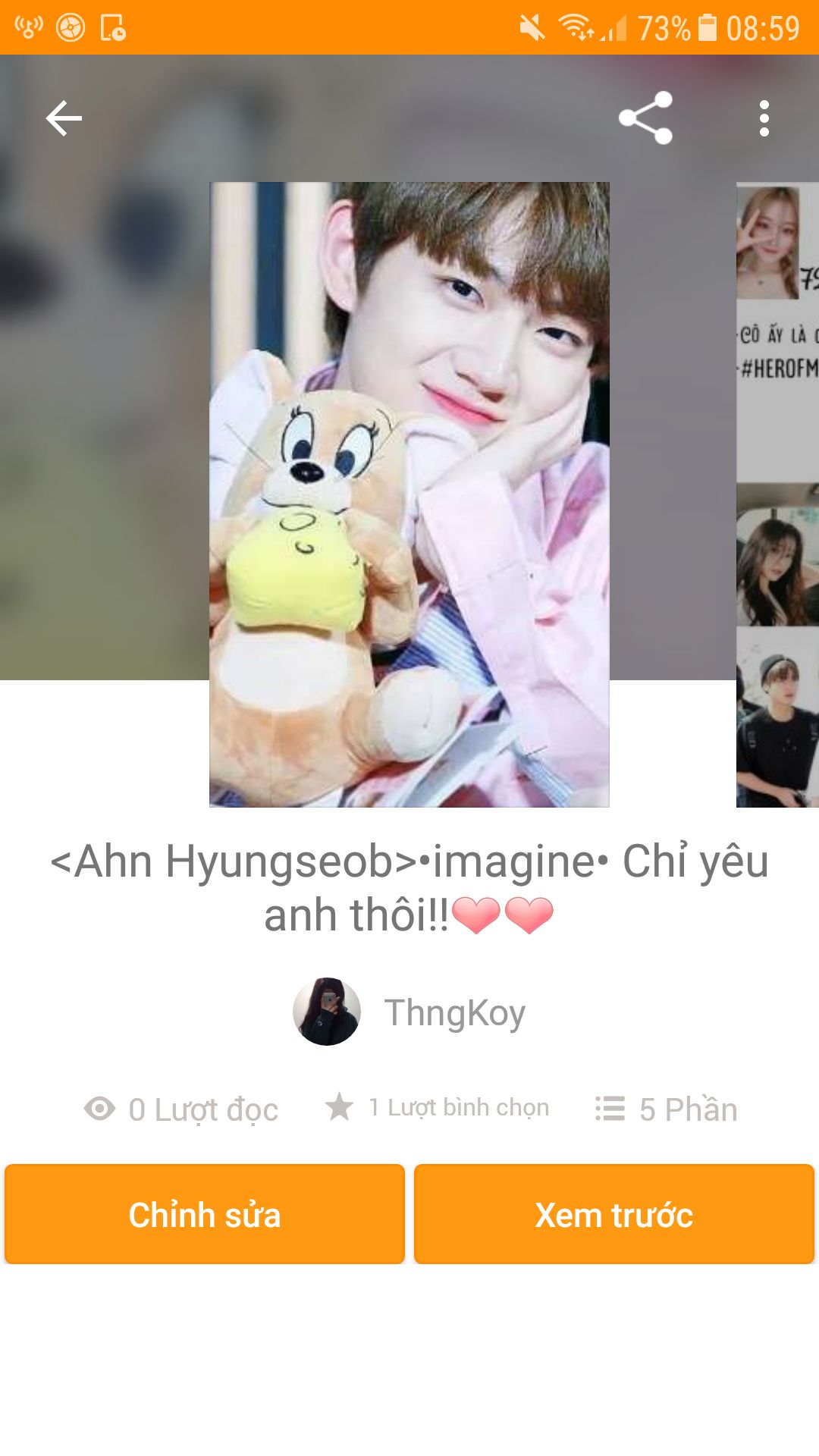Open the 5 Phần chapter list
819x1456 pixels.
pyautogui.click(x=666, y=1109)
